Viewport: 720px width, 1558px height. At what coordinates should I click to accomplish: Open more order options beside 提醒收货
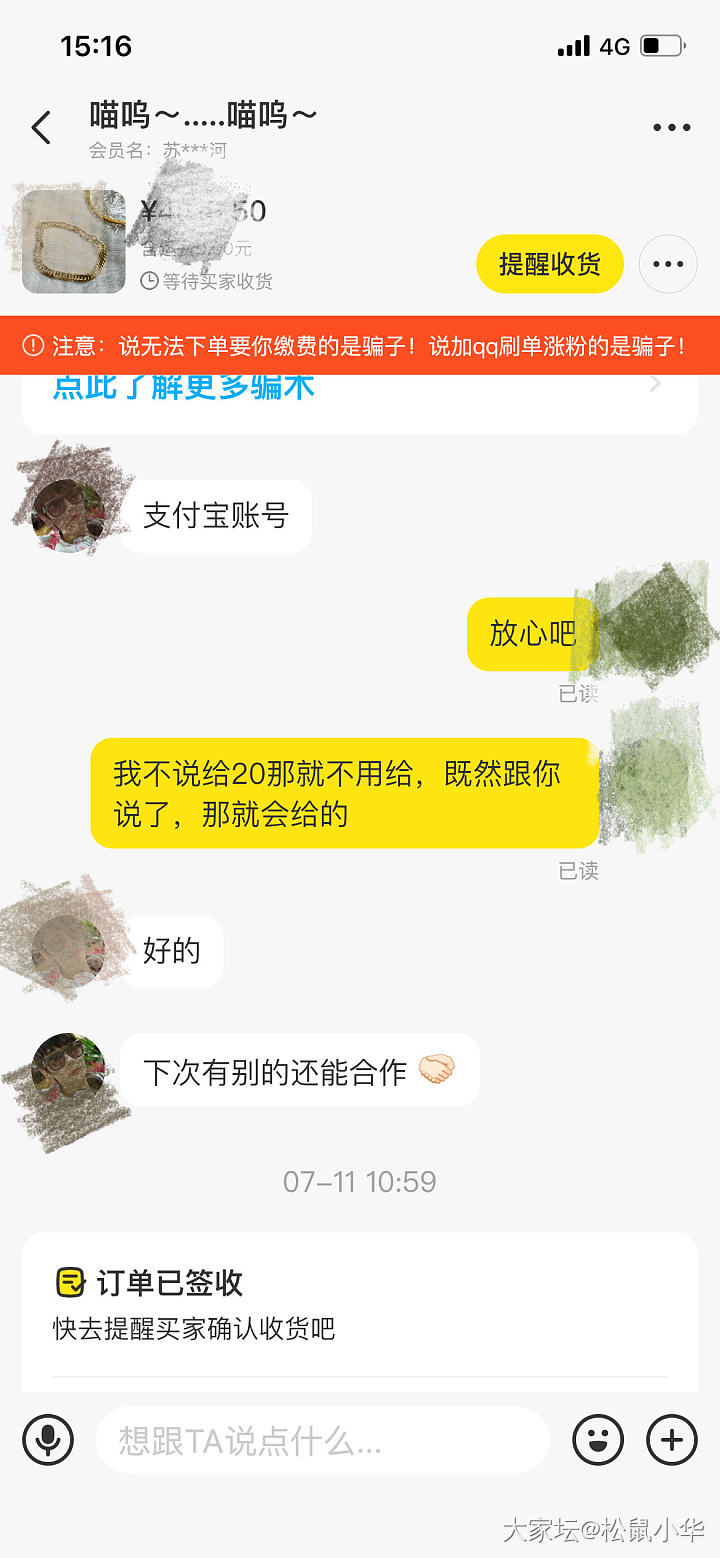(667, 264)
